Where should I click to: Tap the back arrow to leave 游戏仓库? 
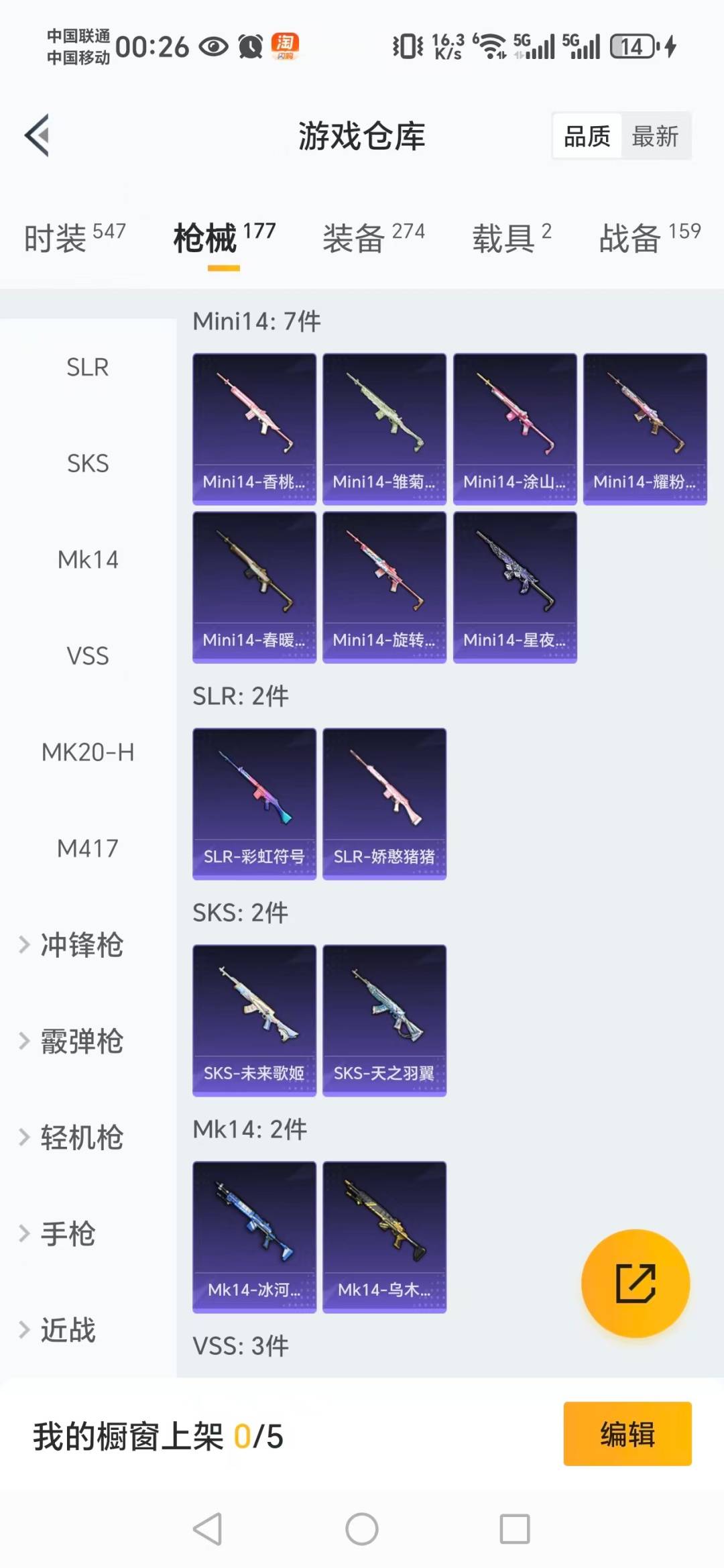coord(38,134)
